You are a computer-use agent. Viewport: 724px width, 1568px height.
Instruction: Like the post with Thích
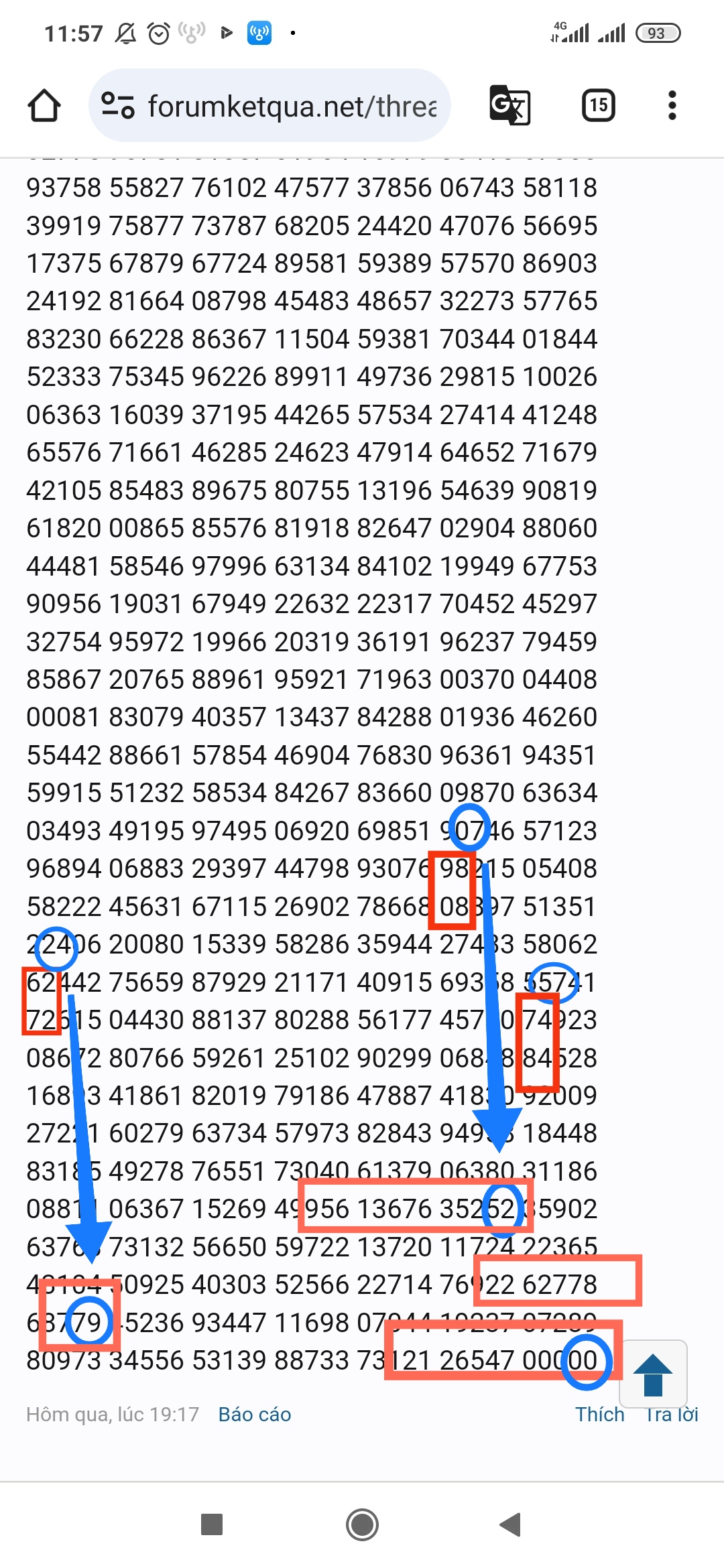coord(599,1414)
